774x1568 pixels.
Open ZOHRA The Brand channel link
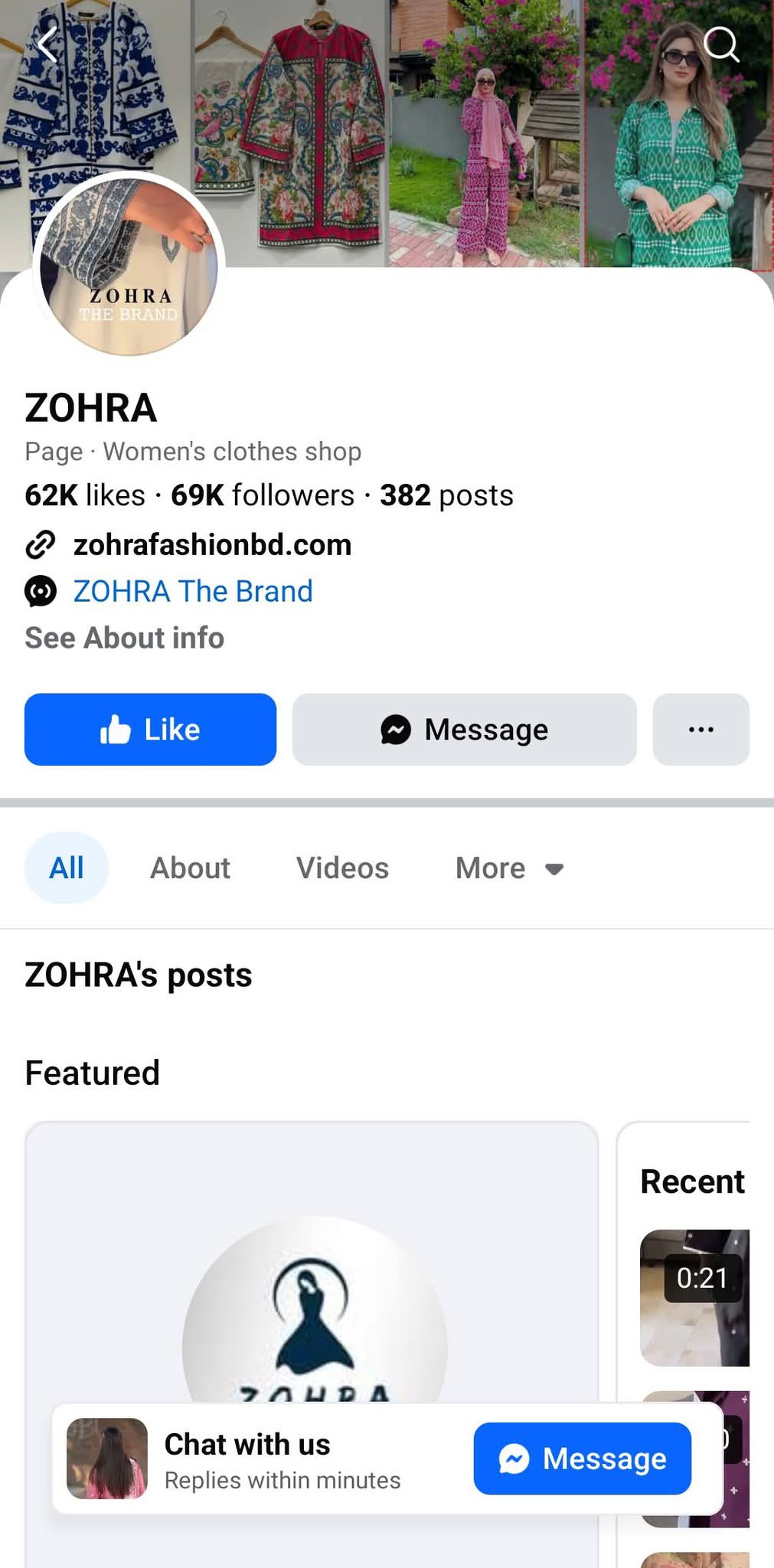point(193,592)
